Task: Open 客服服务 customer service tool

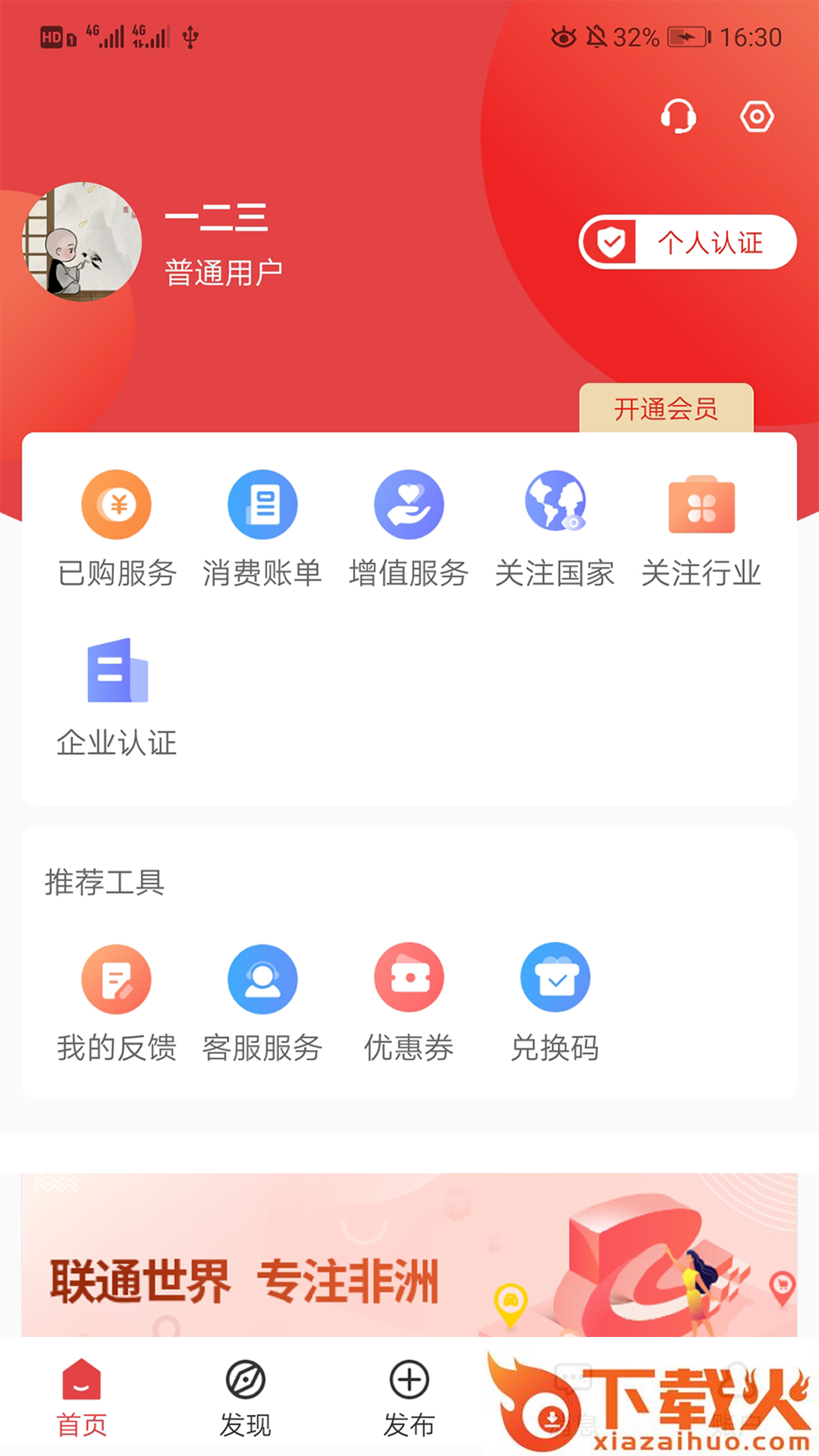Action: [x=262, y=1003]
